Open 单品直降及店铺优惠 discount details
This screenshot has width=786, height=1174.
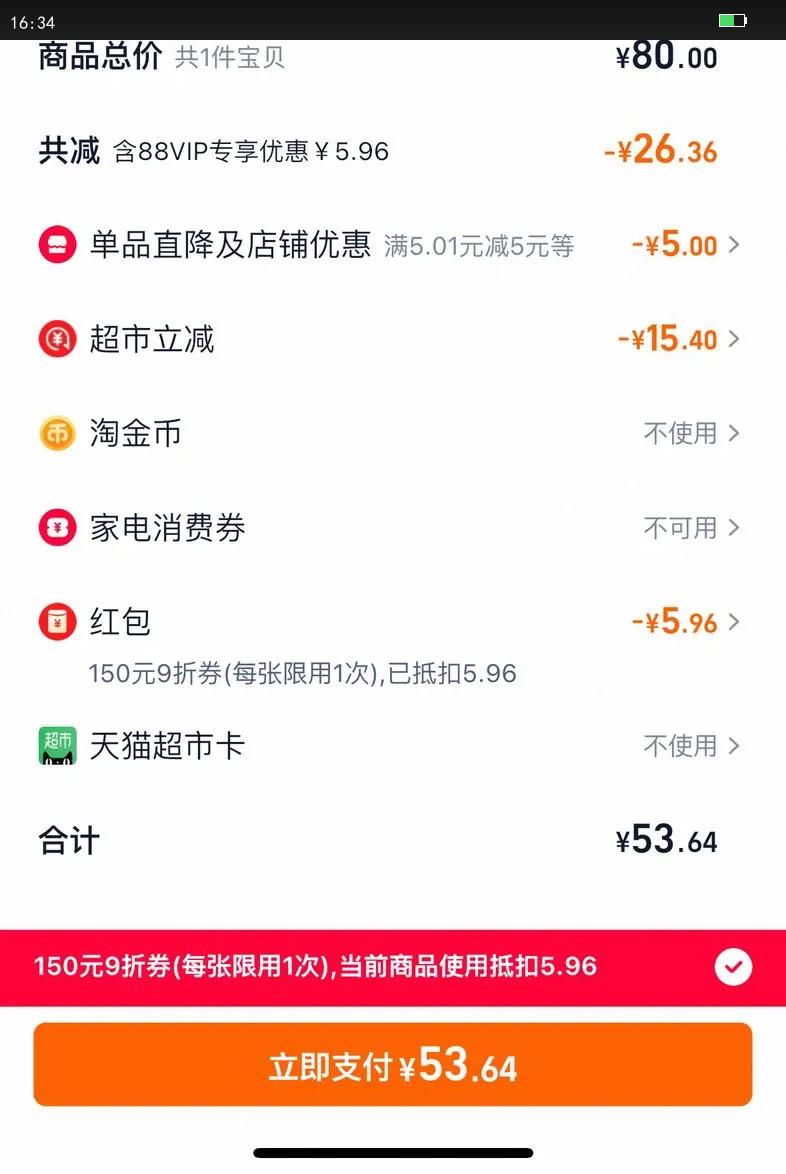(x=390, y=245)
